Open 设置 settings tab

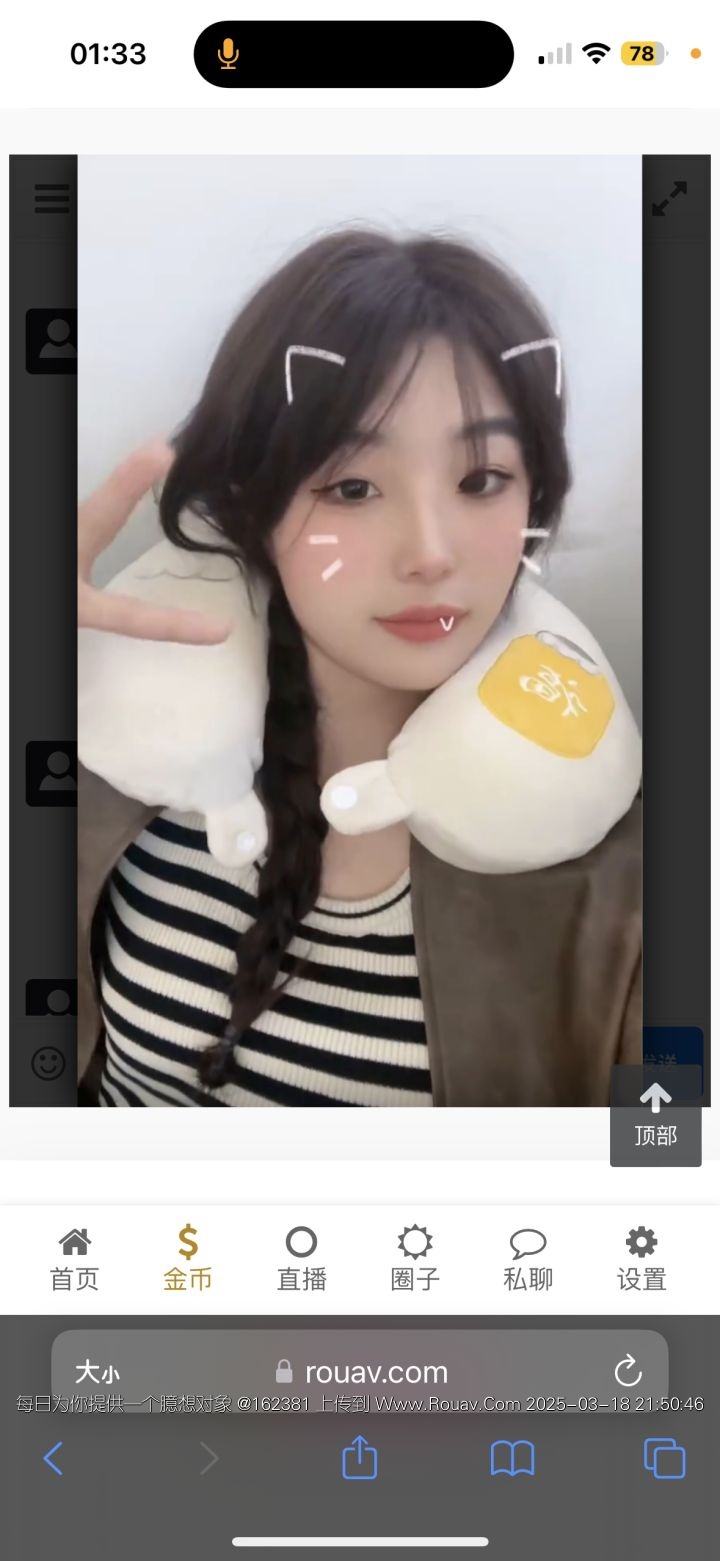click(641, 1258)
